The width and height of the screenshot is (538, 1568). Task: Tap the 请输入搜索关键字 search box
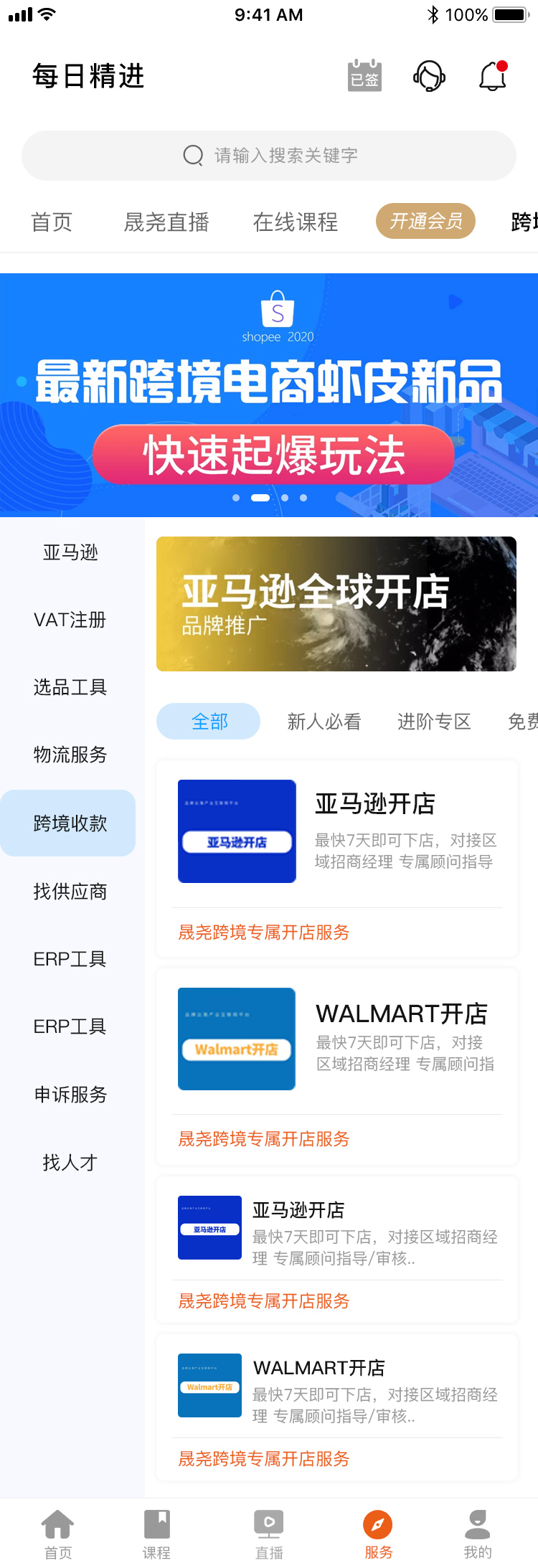pos(269,156)
